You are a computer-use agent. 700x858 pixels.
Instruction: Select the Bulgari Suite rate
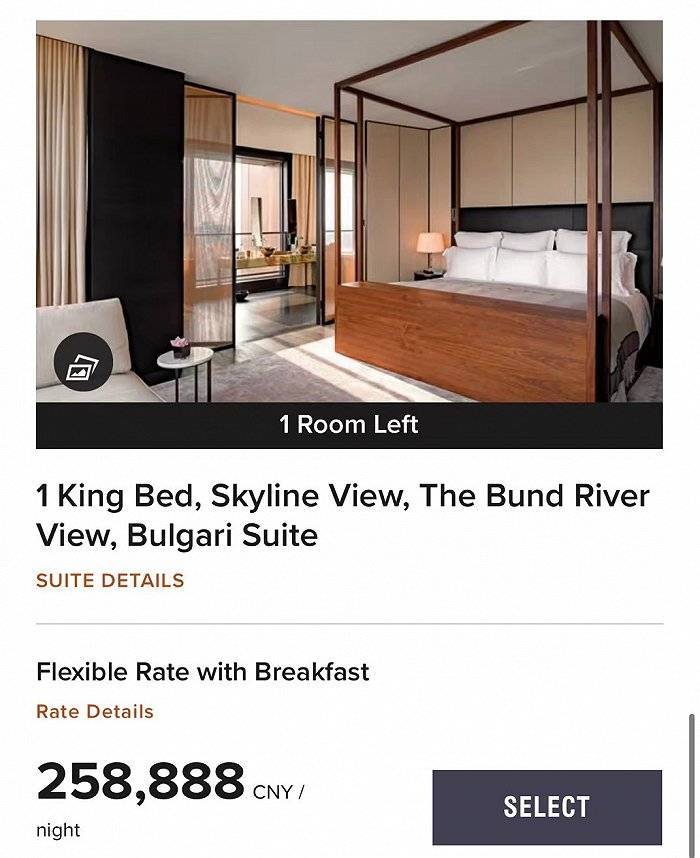(547, 807)
